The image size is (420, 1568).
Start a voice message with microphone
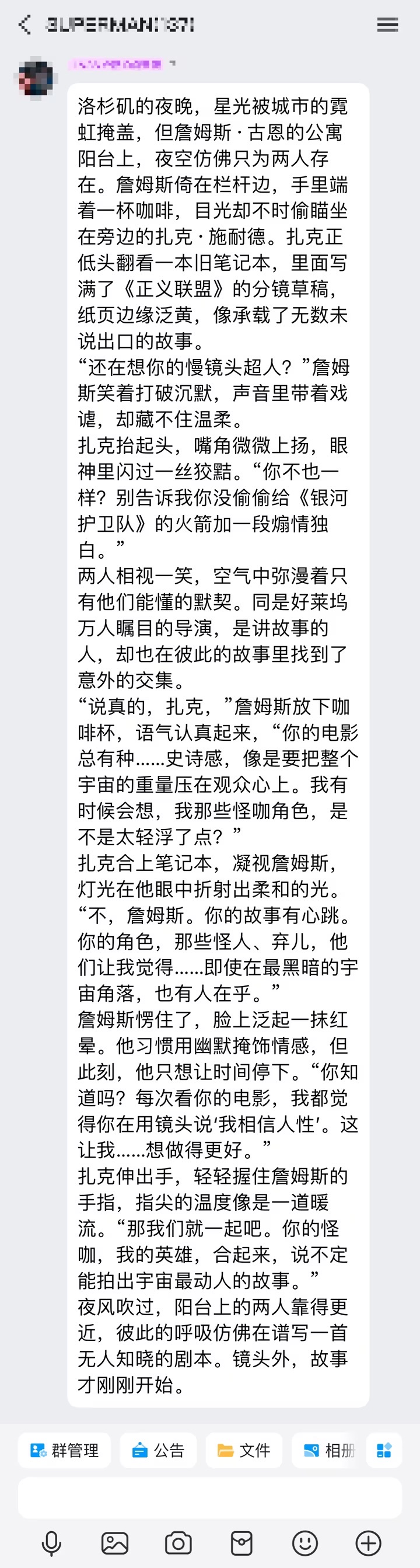(x=52, y=1543)
